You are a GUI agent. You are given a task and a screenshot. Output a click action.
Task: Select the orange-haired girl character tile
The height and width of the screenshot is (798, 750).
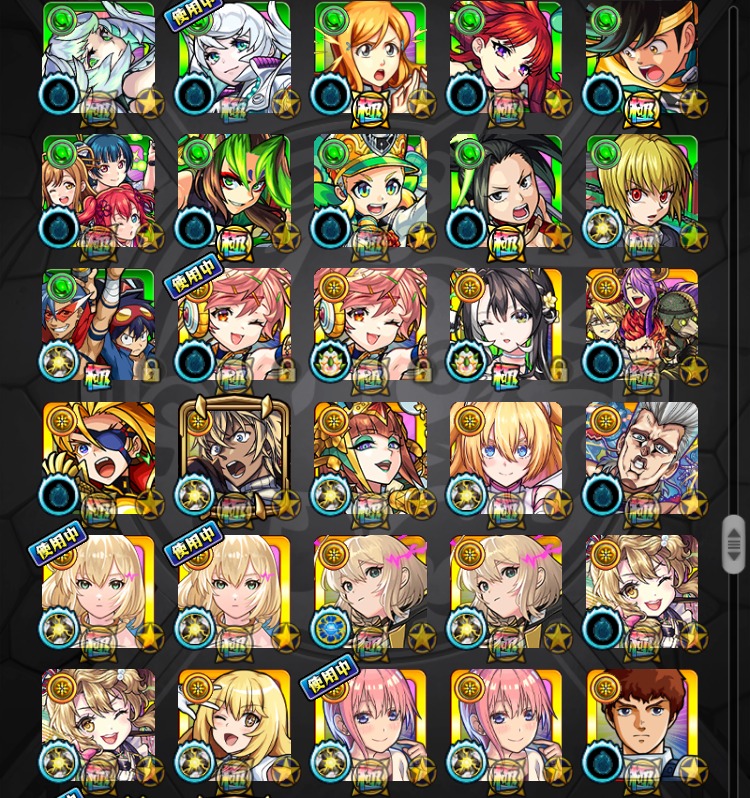[370, 57]
